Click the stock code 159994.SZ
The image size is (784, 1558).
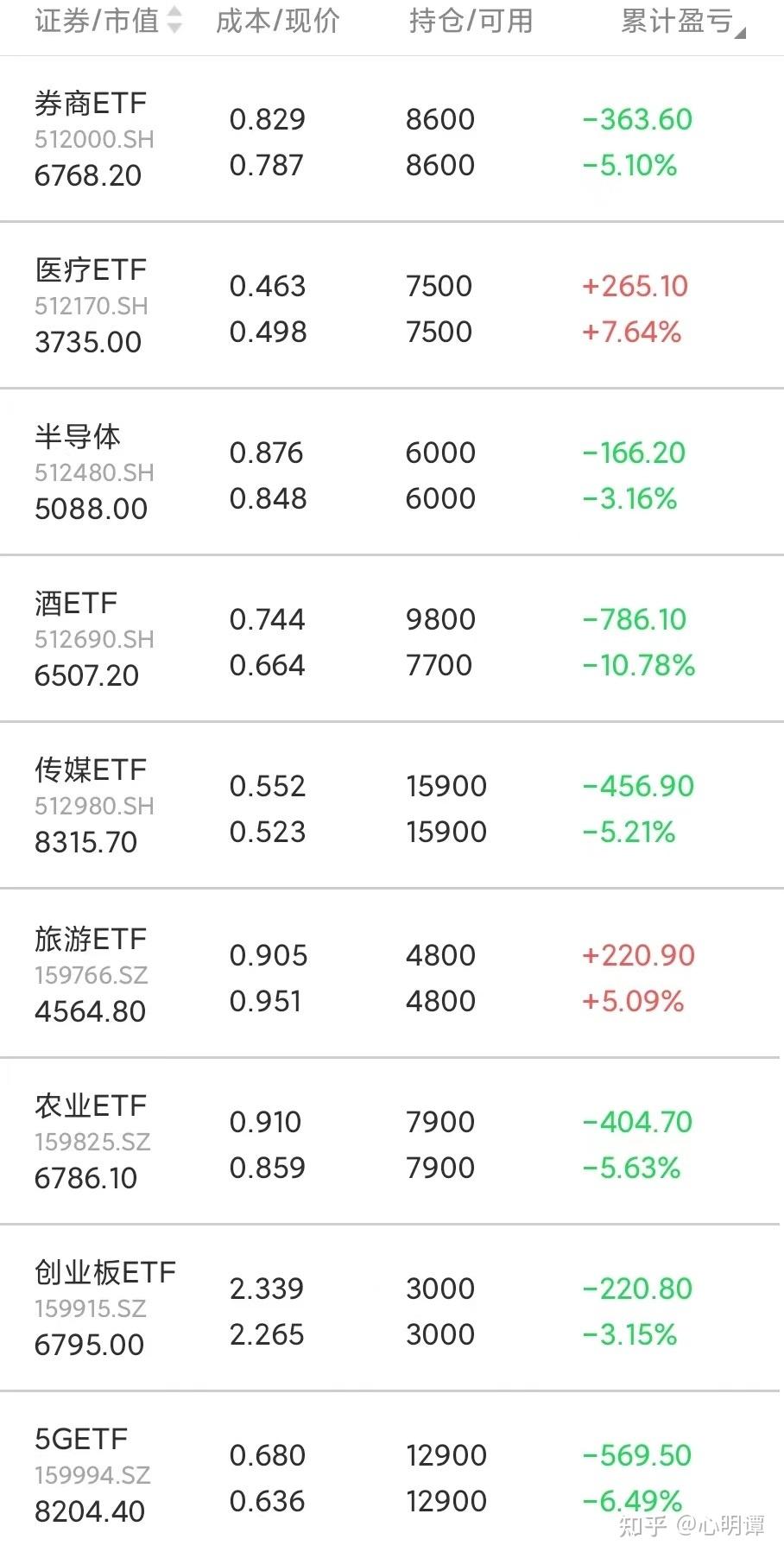click(x=92, y=1476)
